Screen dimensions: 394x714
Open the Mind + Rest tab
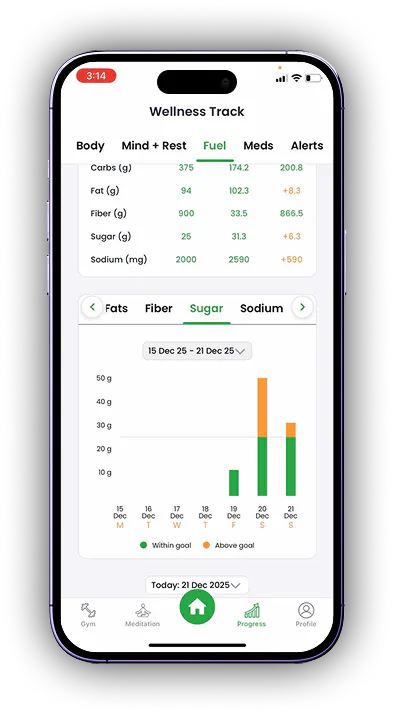point(154,146)
